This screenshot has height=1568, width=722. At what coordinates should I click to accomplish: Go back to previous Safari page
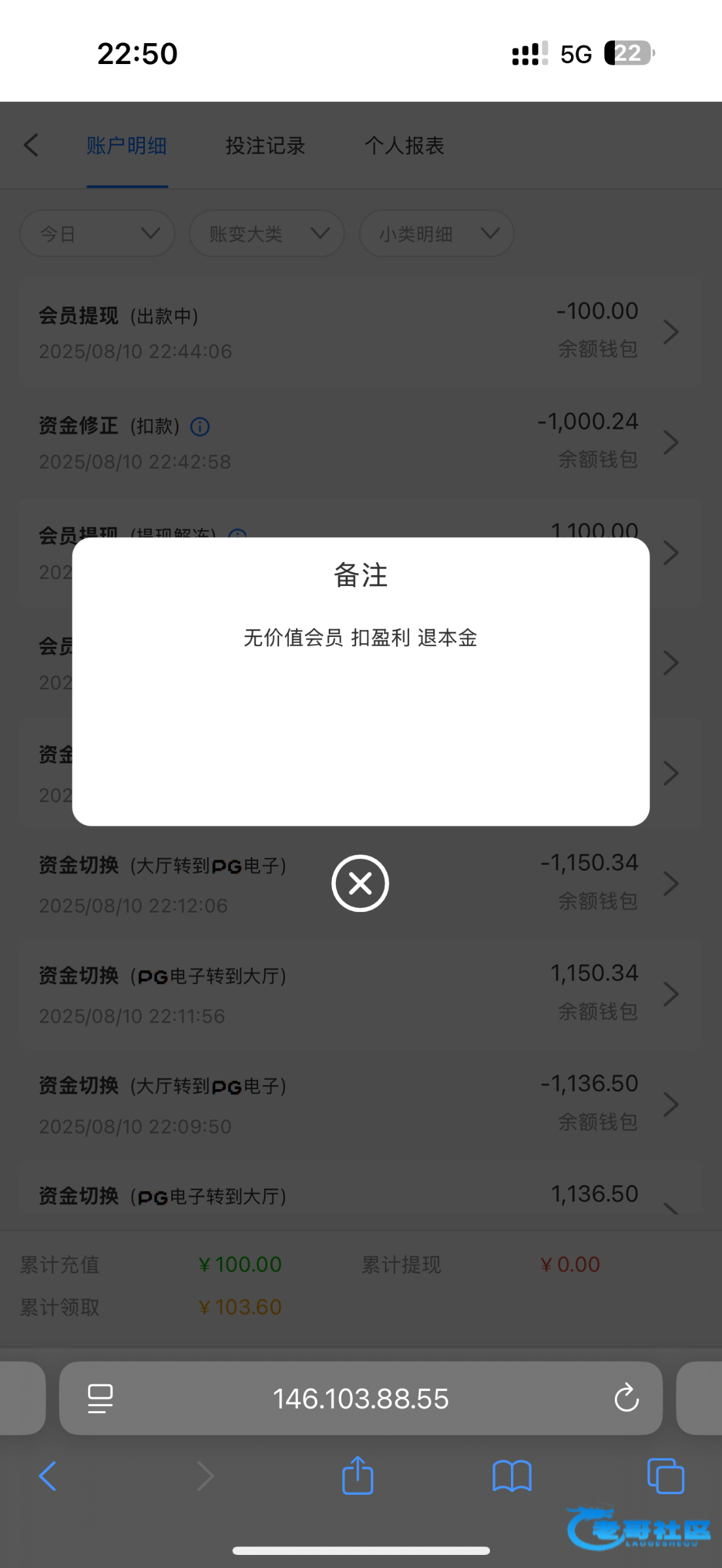(48, 1476)
